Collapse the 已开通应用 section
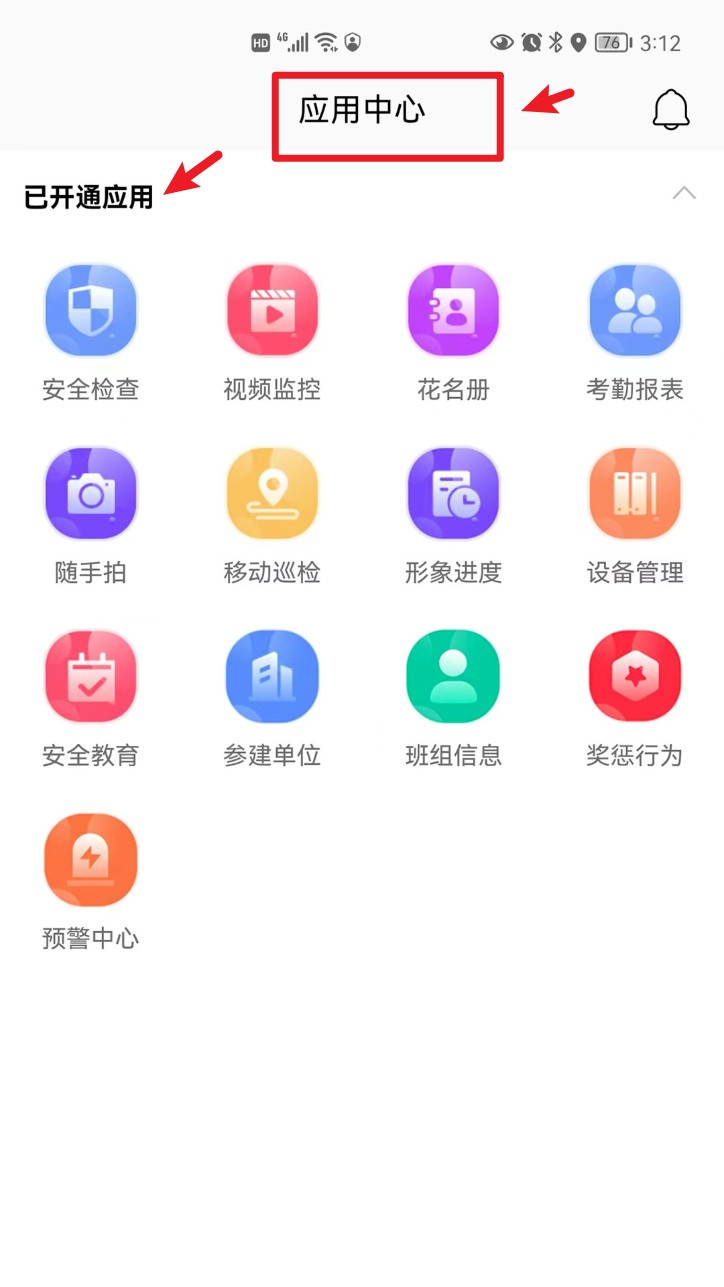This screenshot has height=1287, width=724. tap(684, 194)
